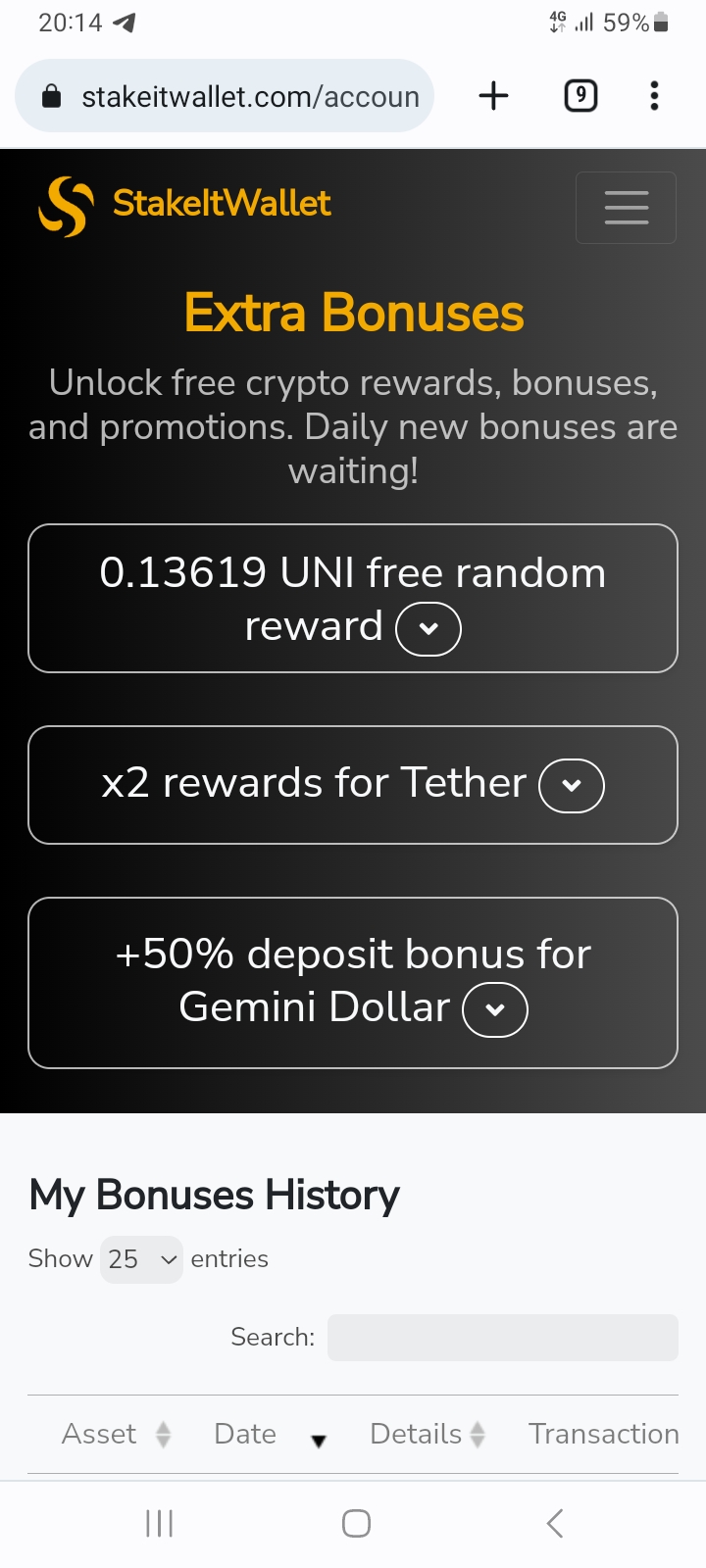706x1568 pixels.
Task: Open the Show entries dropdown
Action: pos(141,1259)
